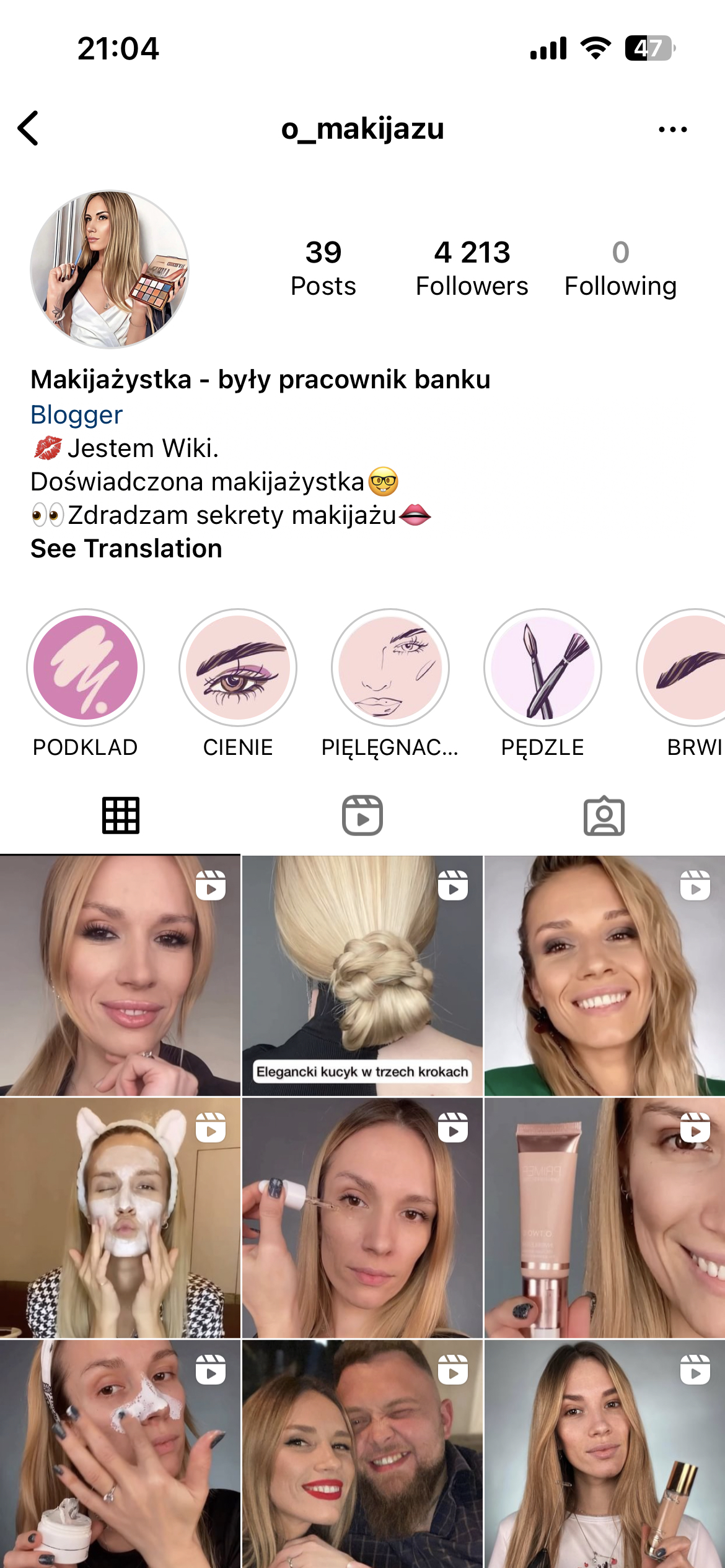The image size is (725, 1568).
Task: View the Following list
Action: pos(620,268)
